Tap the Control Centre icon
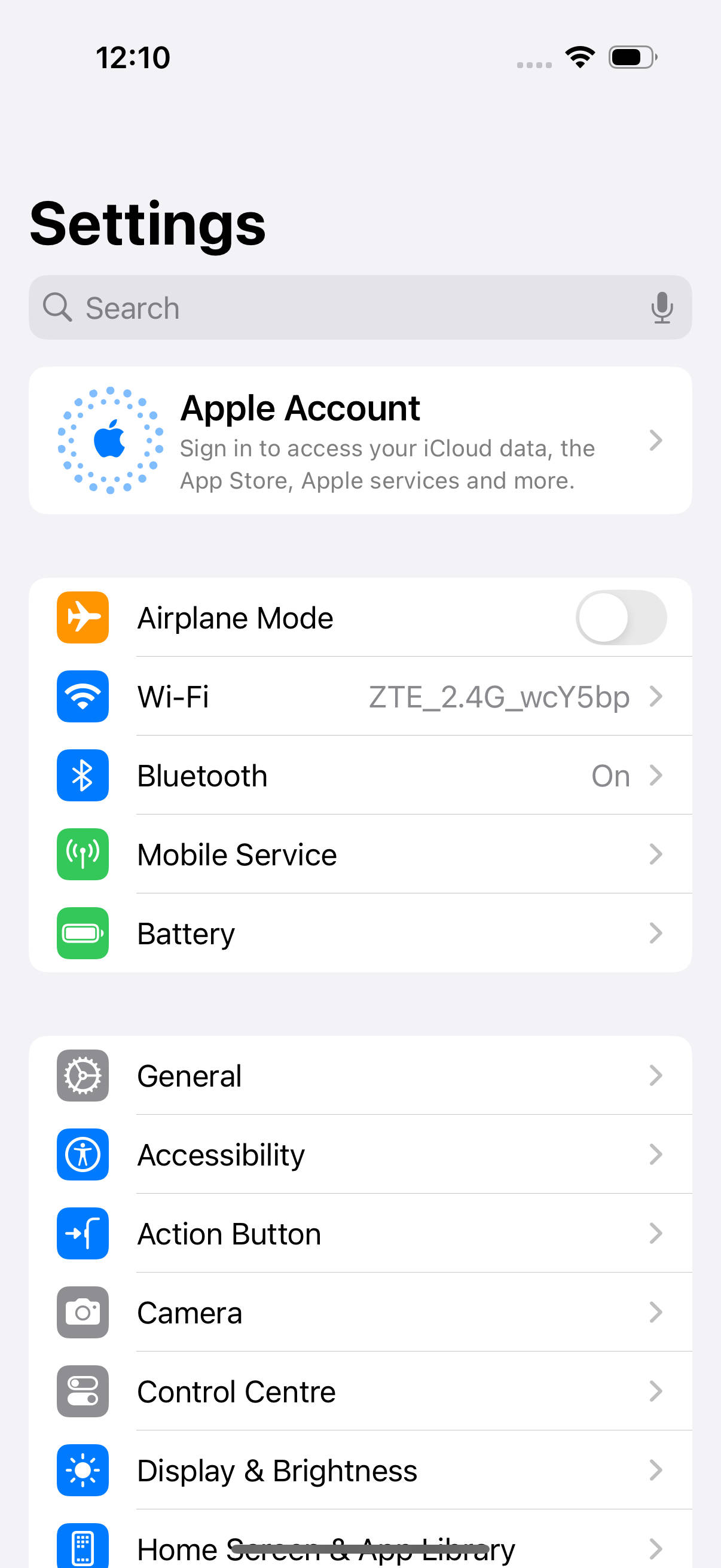The image size is (721, 1568). pyautogui.click(x=82, y=1392)
